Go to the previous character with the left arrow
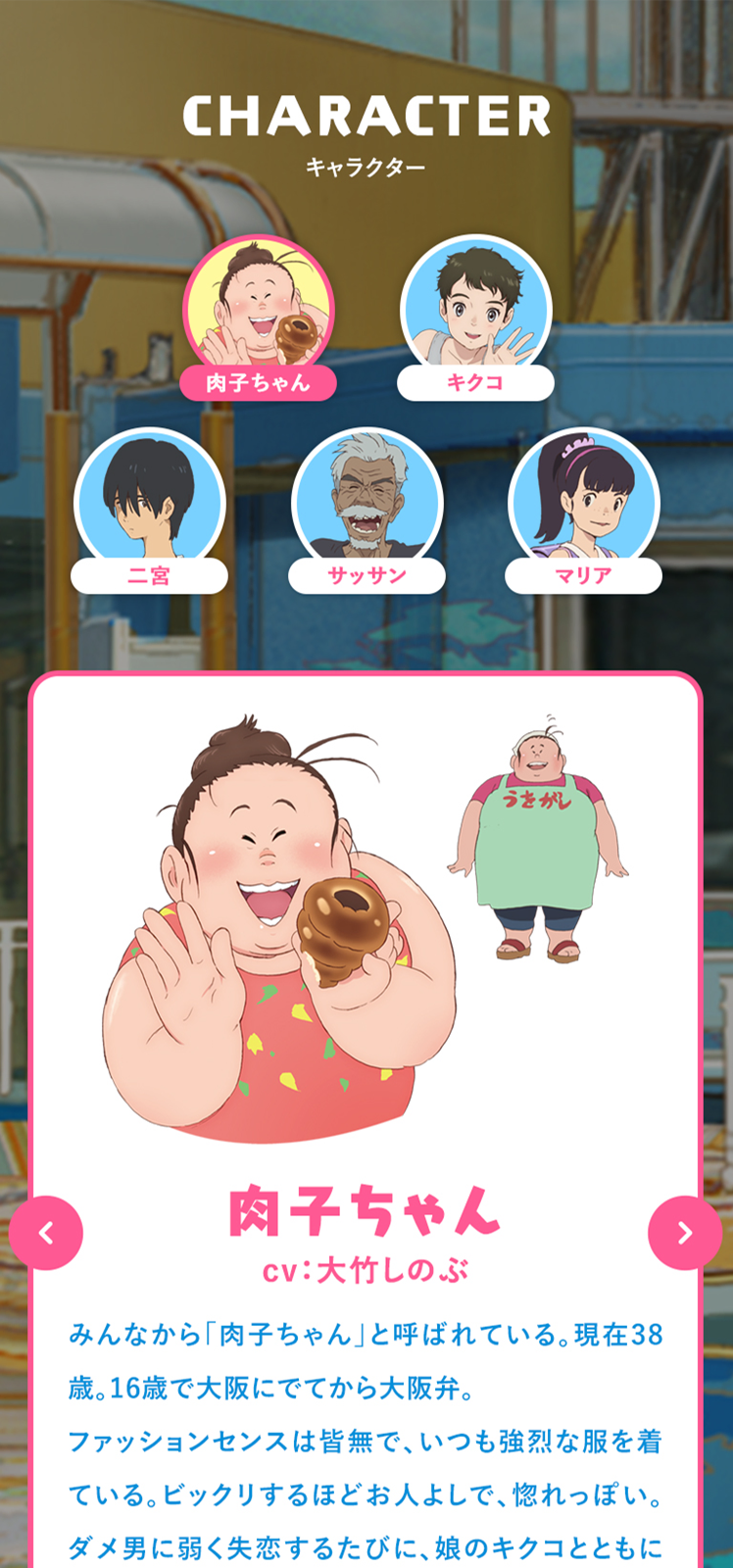The image size is (733, 1568). click(x=46, y=1233)
